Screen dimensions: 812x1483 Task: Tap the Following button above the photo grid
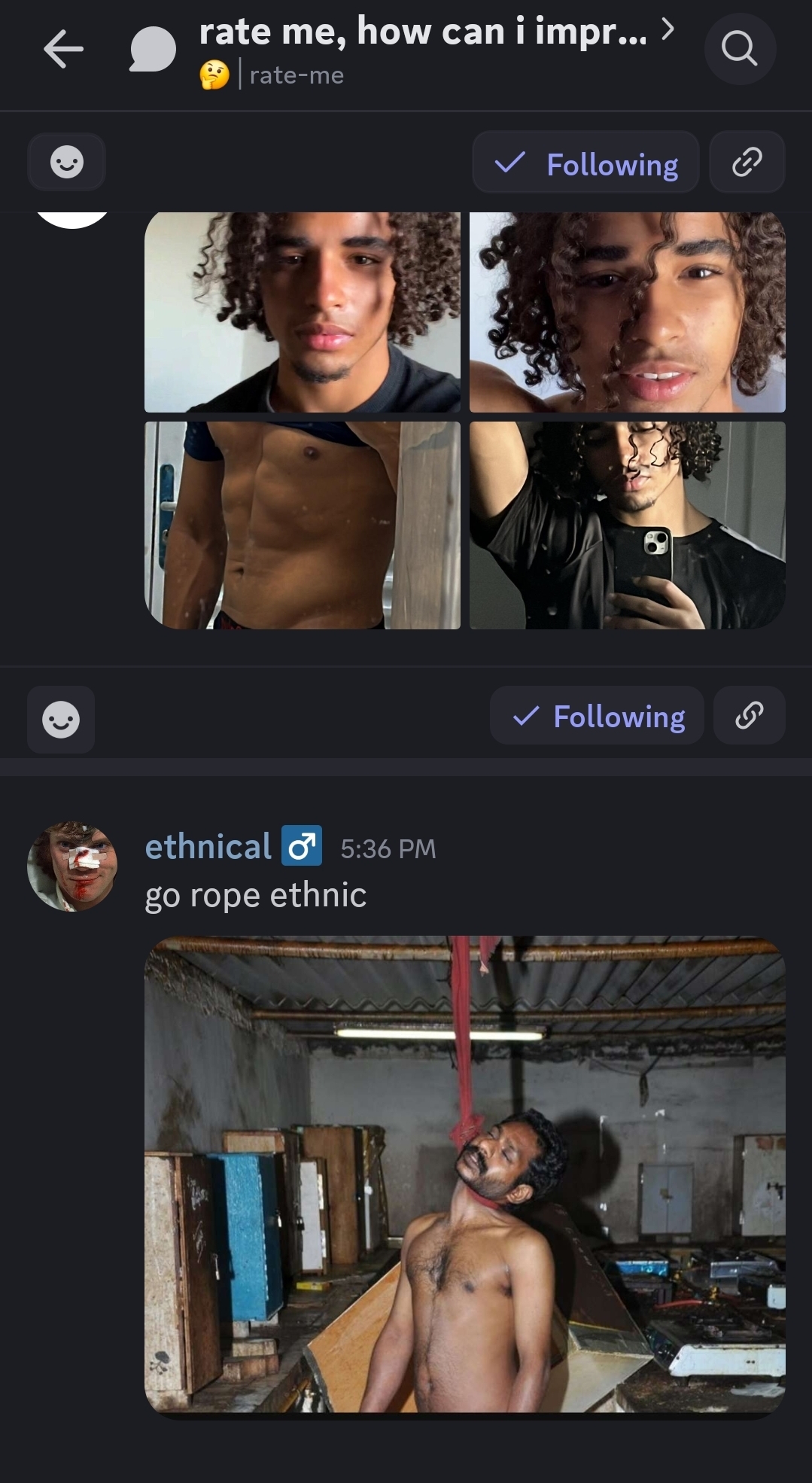click(585, 163)
